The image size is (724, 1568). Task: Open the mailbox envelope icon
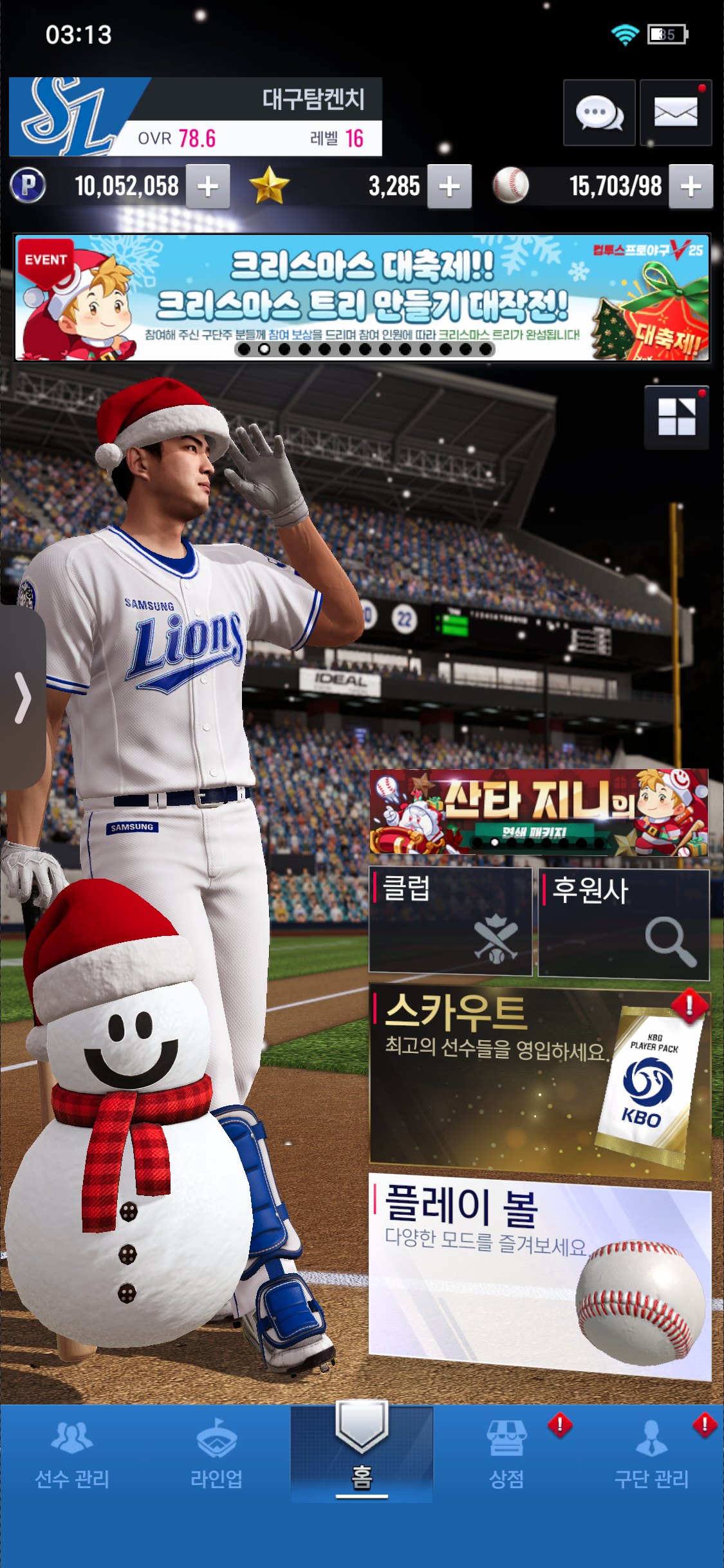click(x=675, y=113)
